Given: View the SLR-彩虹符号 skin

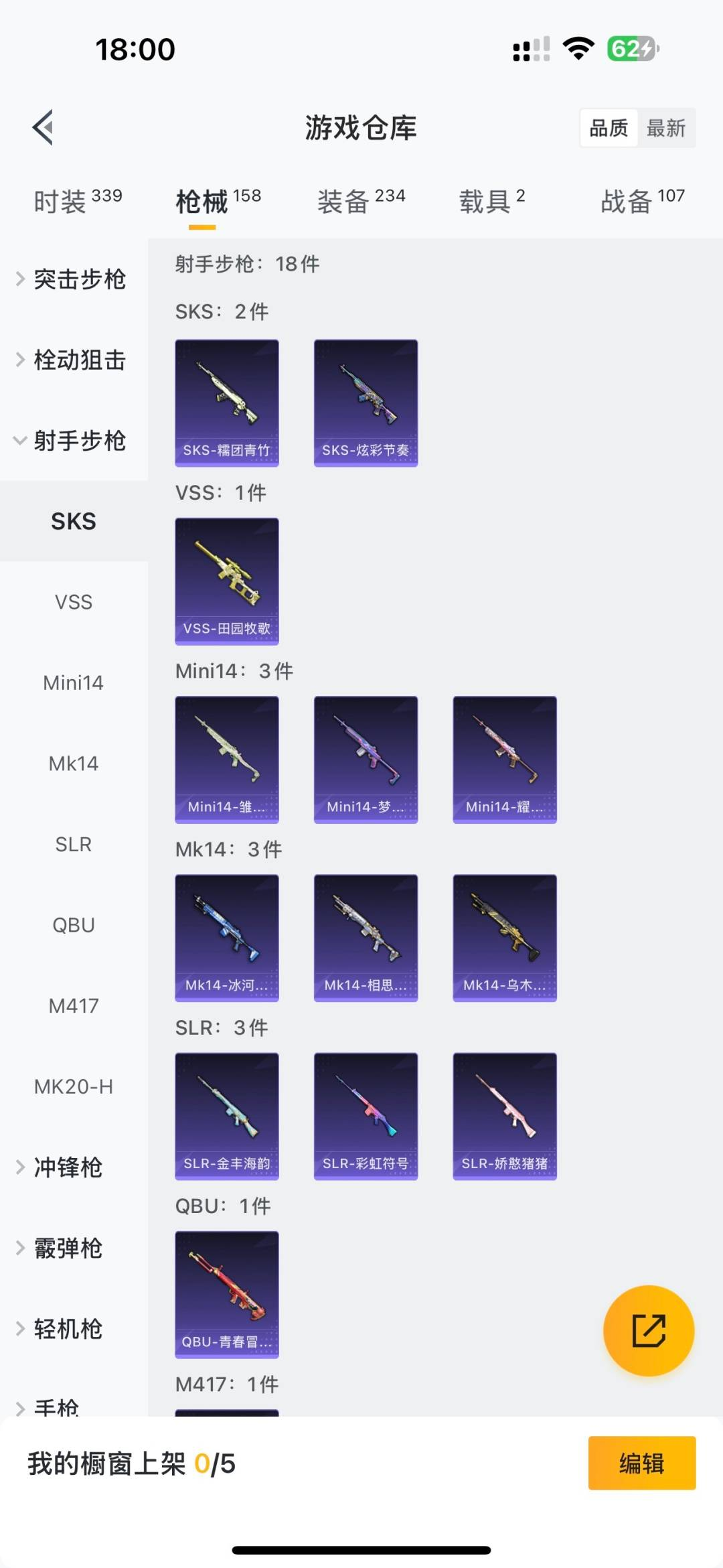Looking at the screenshot, I should [x=366, y=1116].
